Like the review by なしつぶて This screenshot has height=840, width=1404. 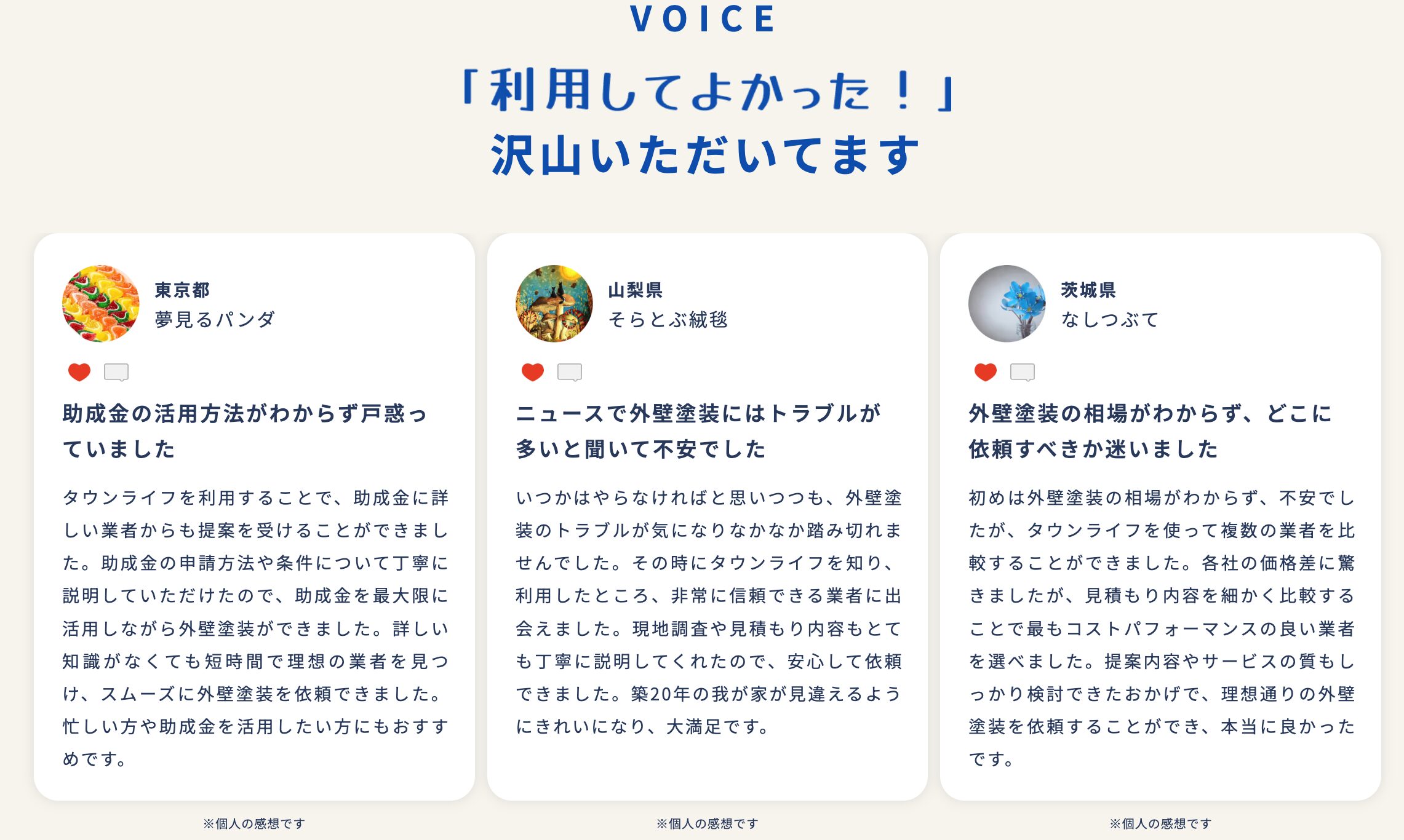point(985,372)
